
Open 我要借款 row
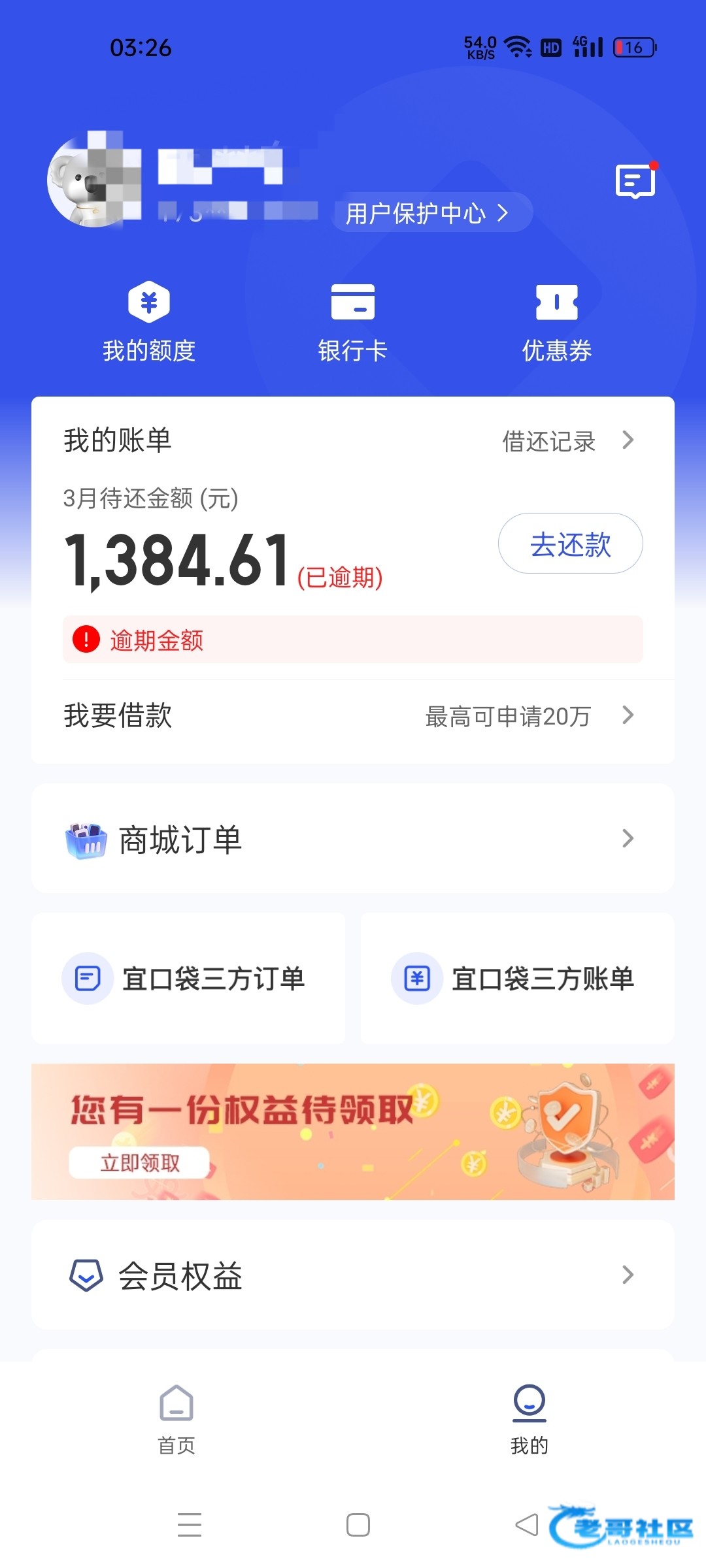352,716
